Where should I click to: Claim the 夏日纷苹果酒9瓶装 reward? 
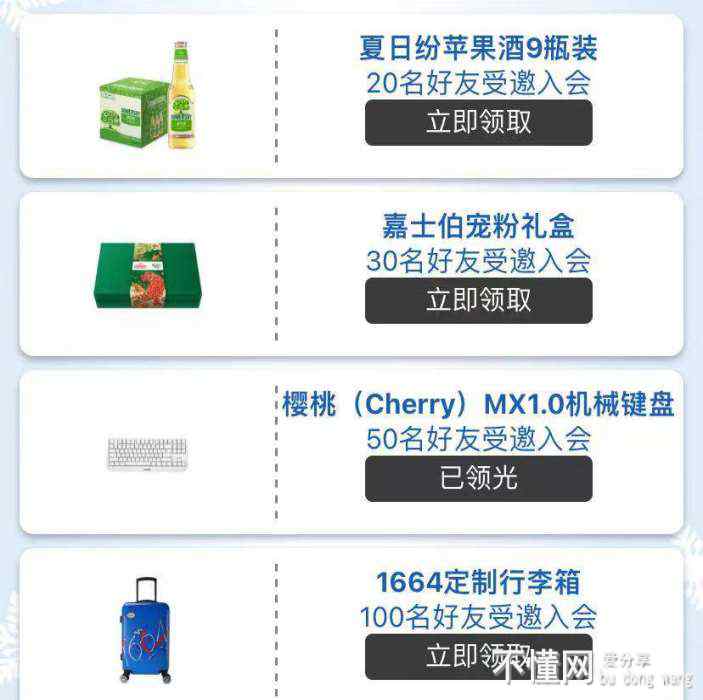click(478, 122)
